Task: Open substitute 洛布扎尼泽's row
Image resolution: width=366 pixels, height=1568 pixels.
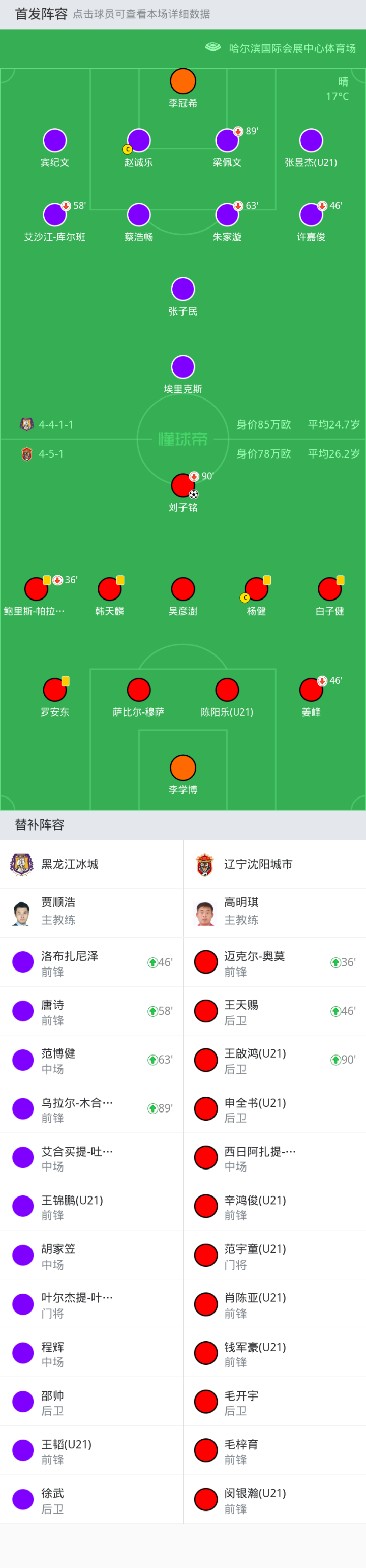Action: pyautogui.click(x=91, y=962)
